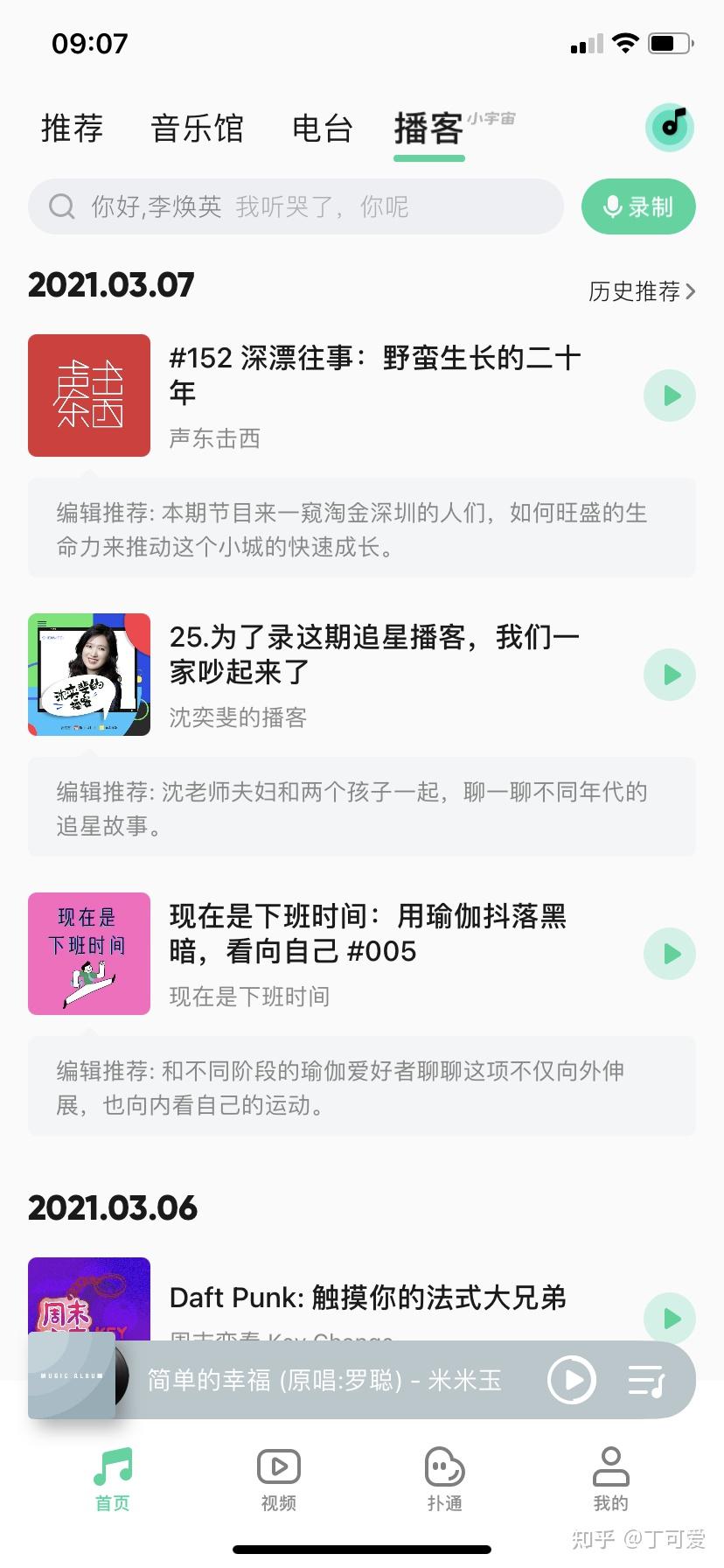Switch to the 电台 tab
Viewport: 724px width, 1568px height.
322,129
